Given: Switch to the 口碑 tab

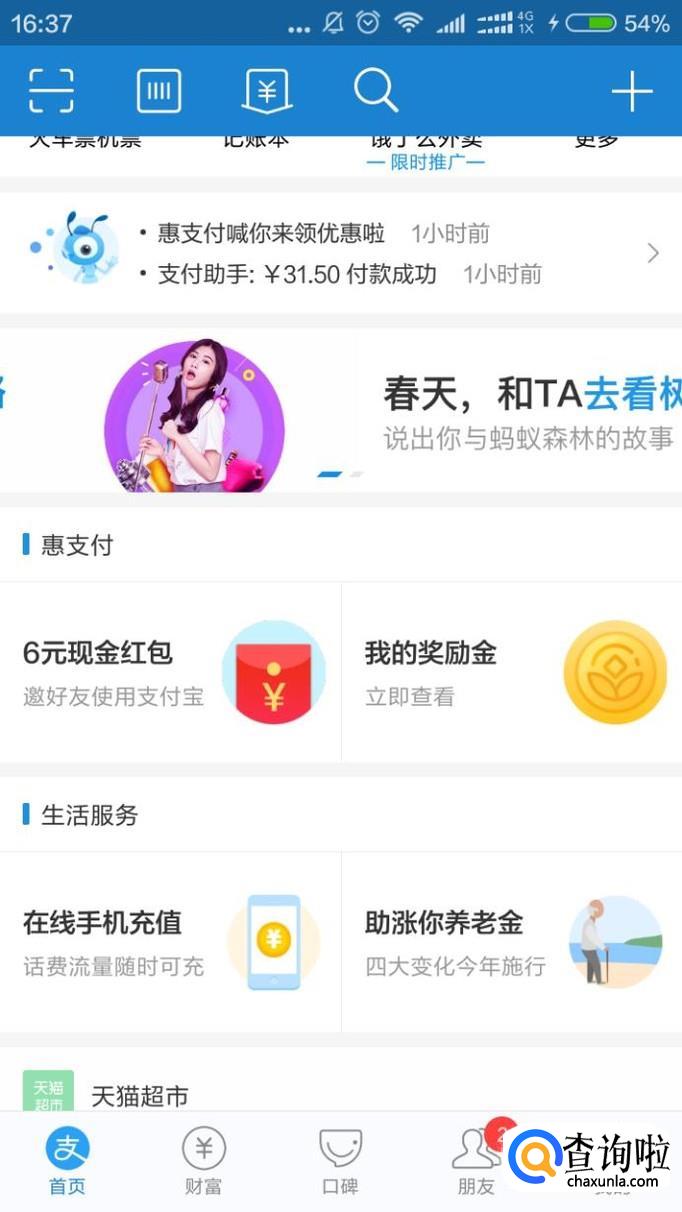Looking at the screenshot, I should [x=340, y=1162].
